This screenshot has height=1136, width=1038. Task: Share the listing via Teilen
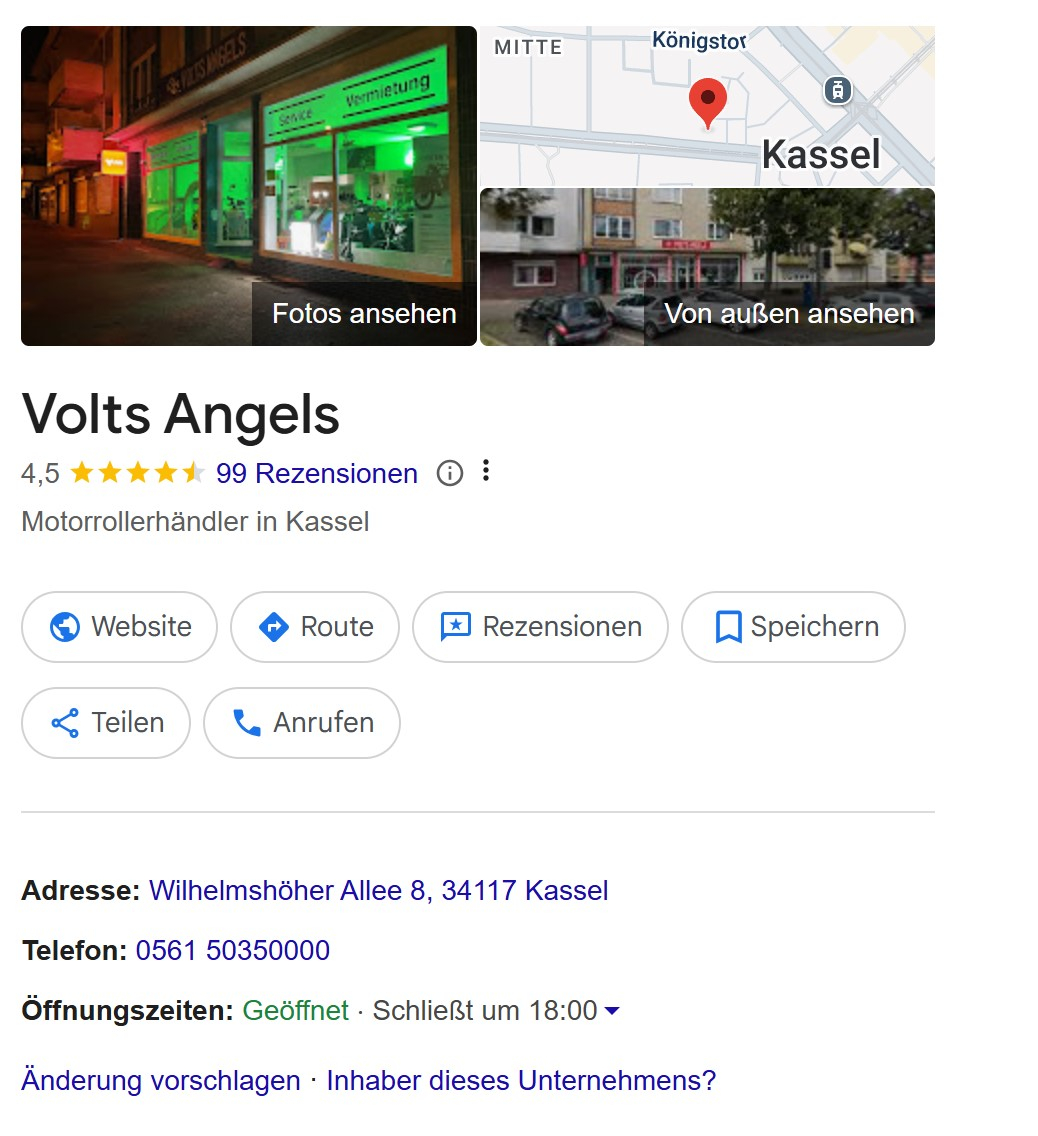tap(106, 723)
